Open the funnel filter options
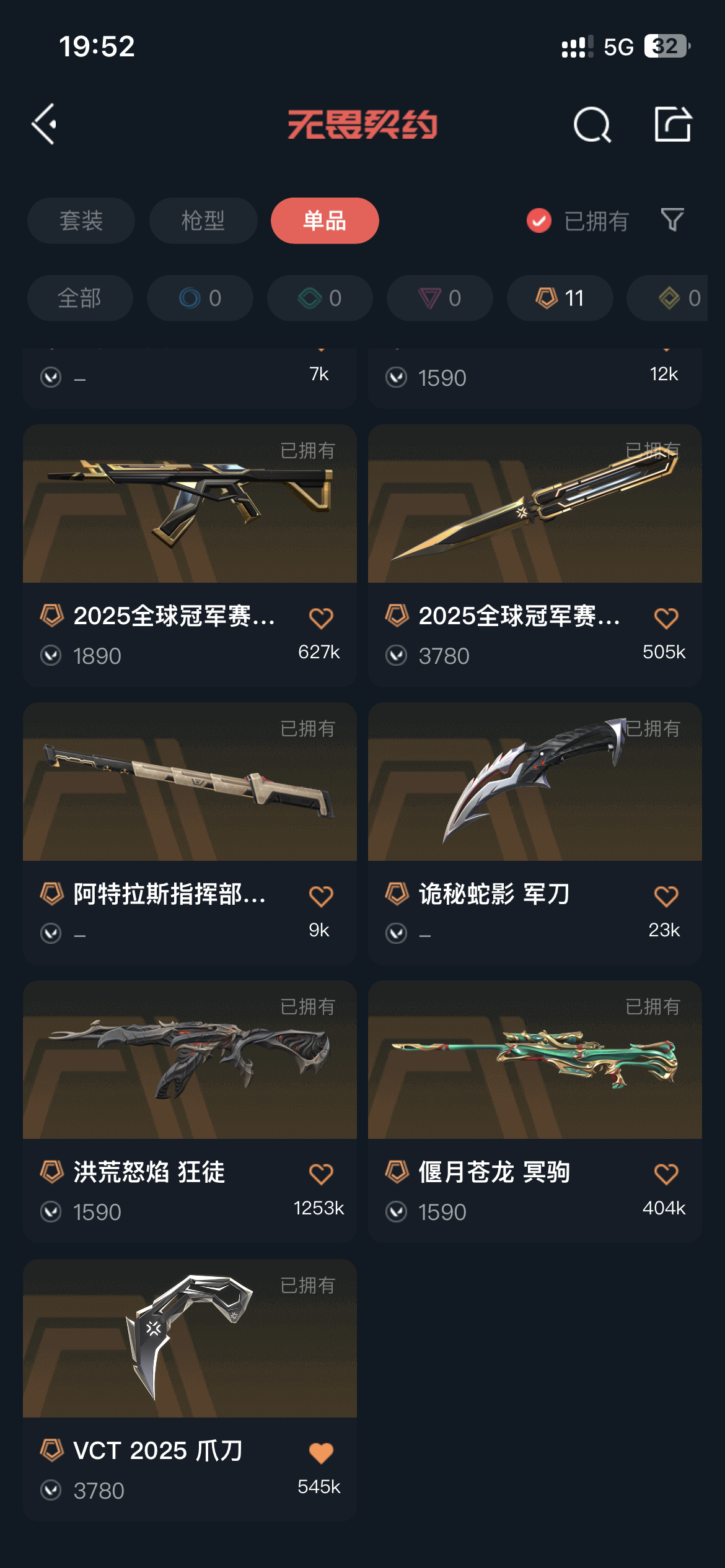The height and width of the screenshot is (1568, 725). pos(672,220)
